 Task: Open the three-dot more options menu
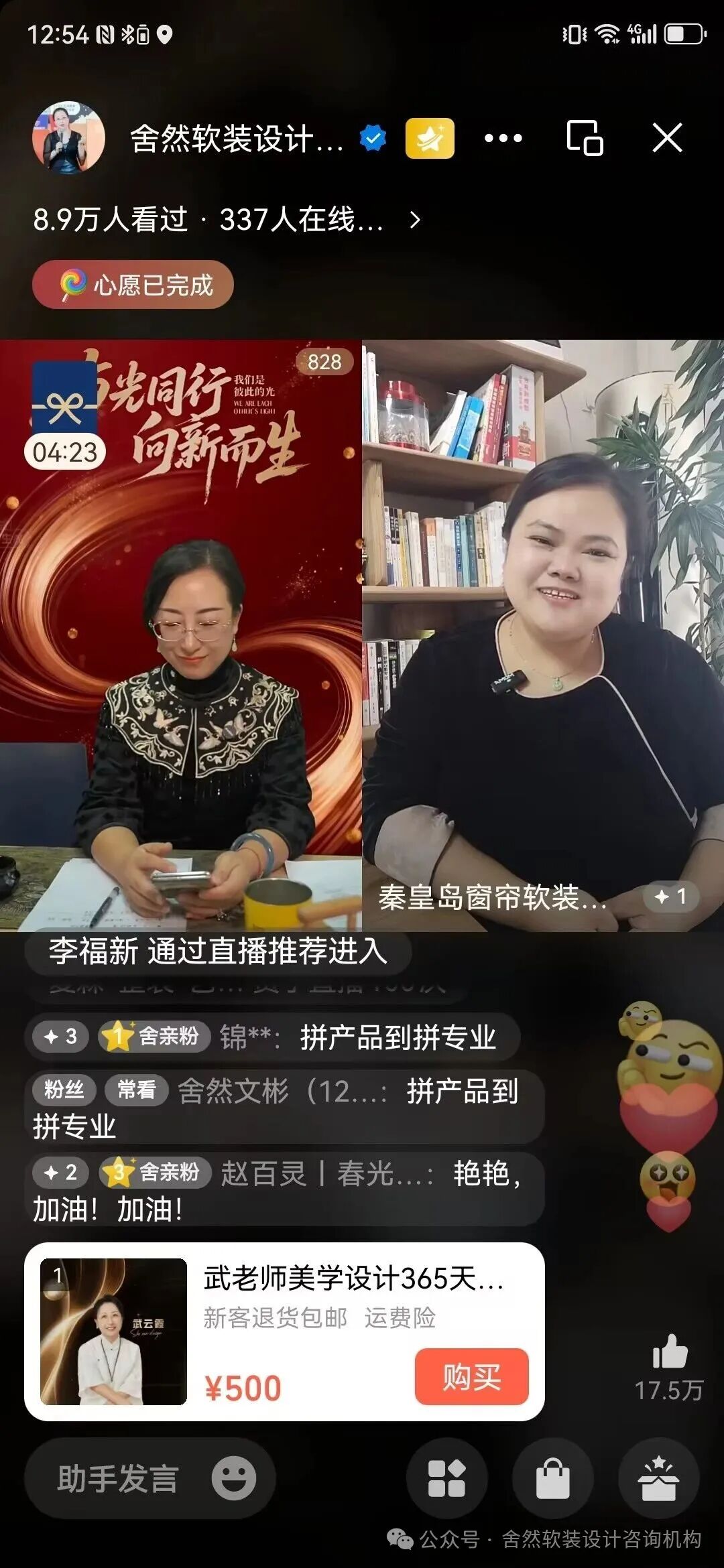click(x=504, y=139)
